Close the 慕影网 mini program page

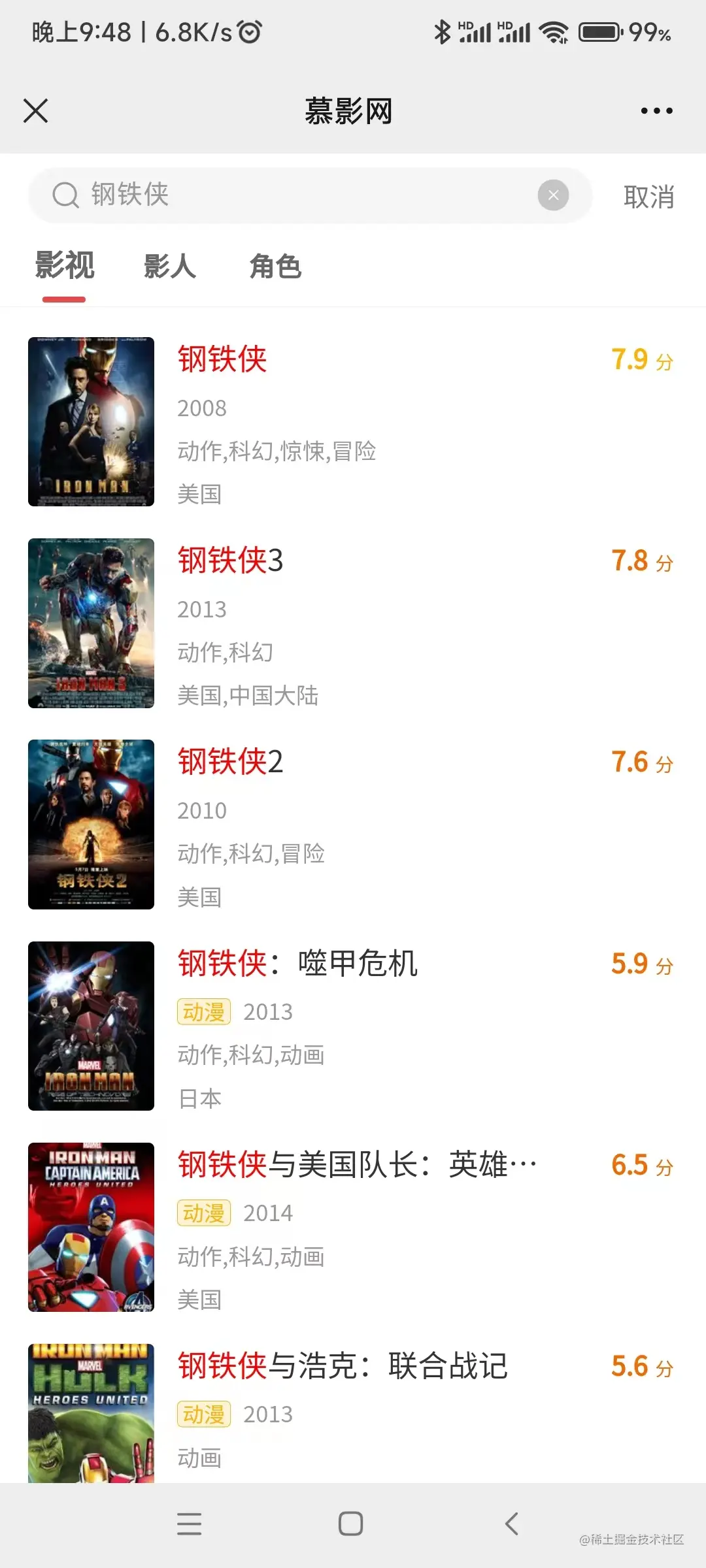coord(36,110)
